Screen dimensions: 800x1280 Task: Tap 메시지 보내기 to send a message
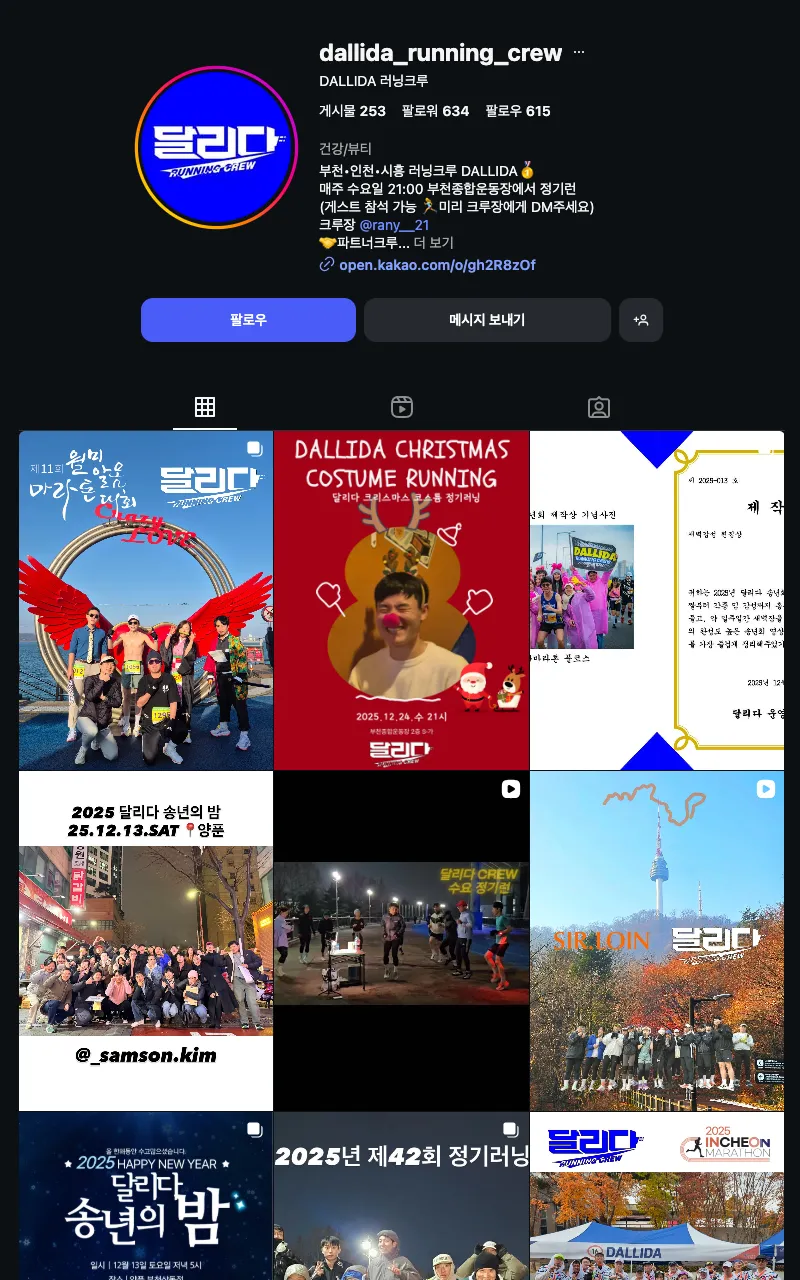click(487, 320)
